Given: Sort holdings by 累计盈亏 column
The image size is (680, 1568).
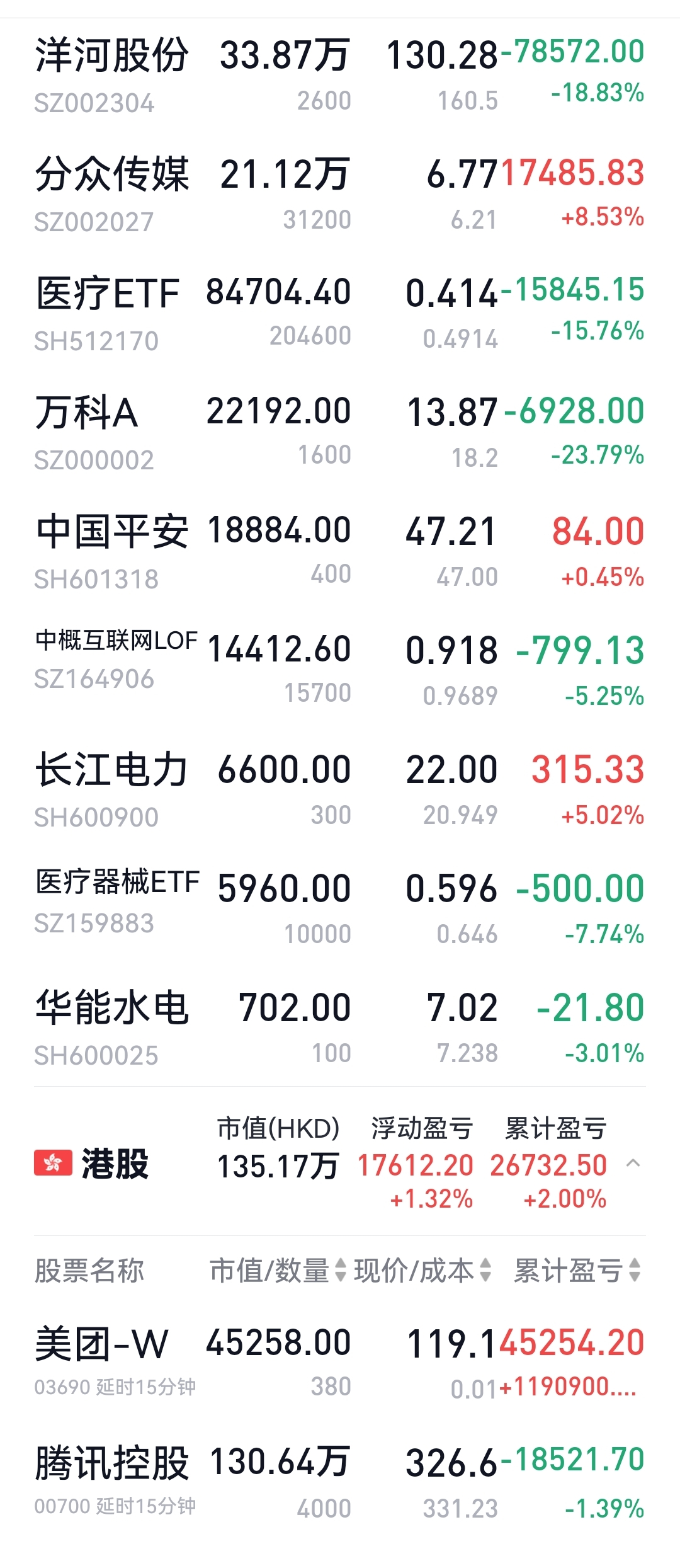Looking at the screenshot, I should click(577, 1271).
